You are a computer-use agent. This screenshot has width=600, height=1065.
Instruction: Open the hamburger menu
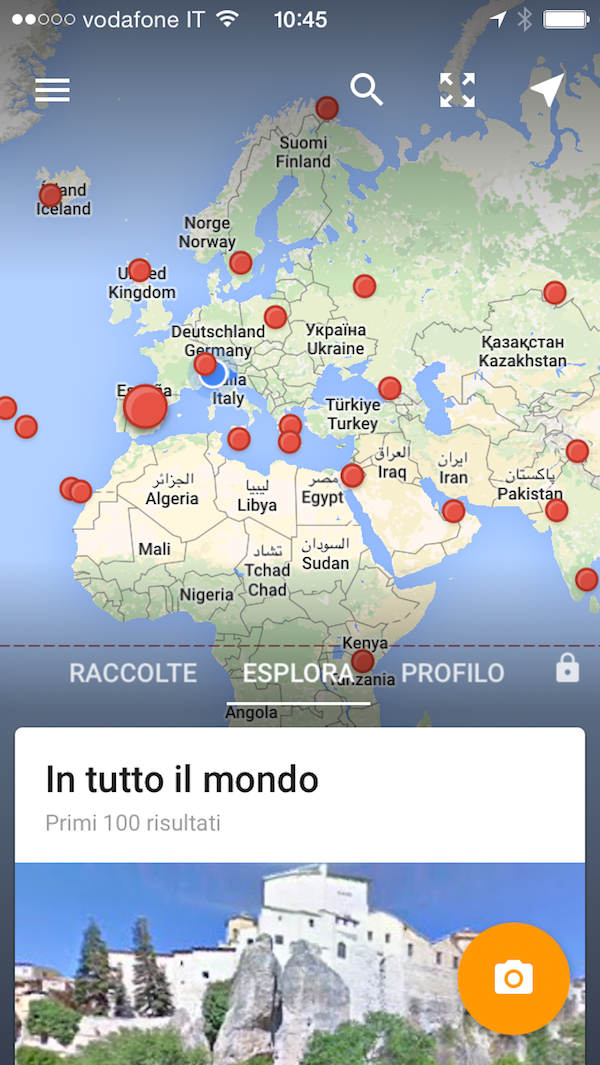coord(52,90)
